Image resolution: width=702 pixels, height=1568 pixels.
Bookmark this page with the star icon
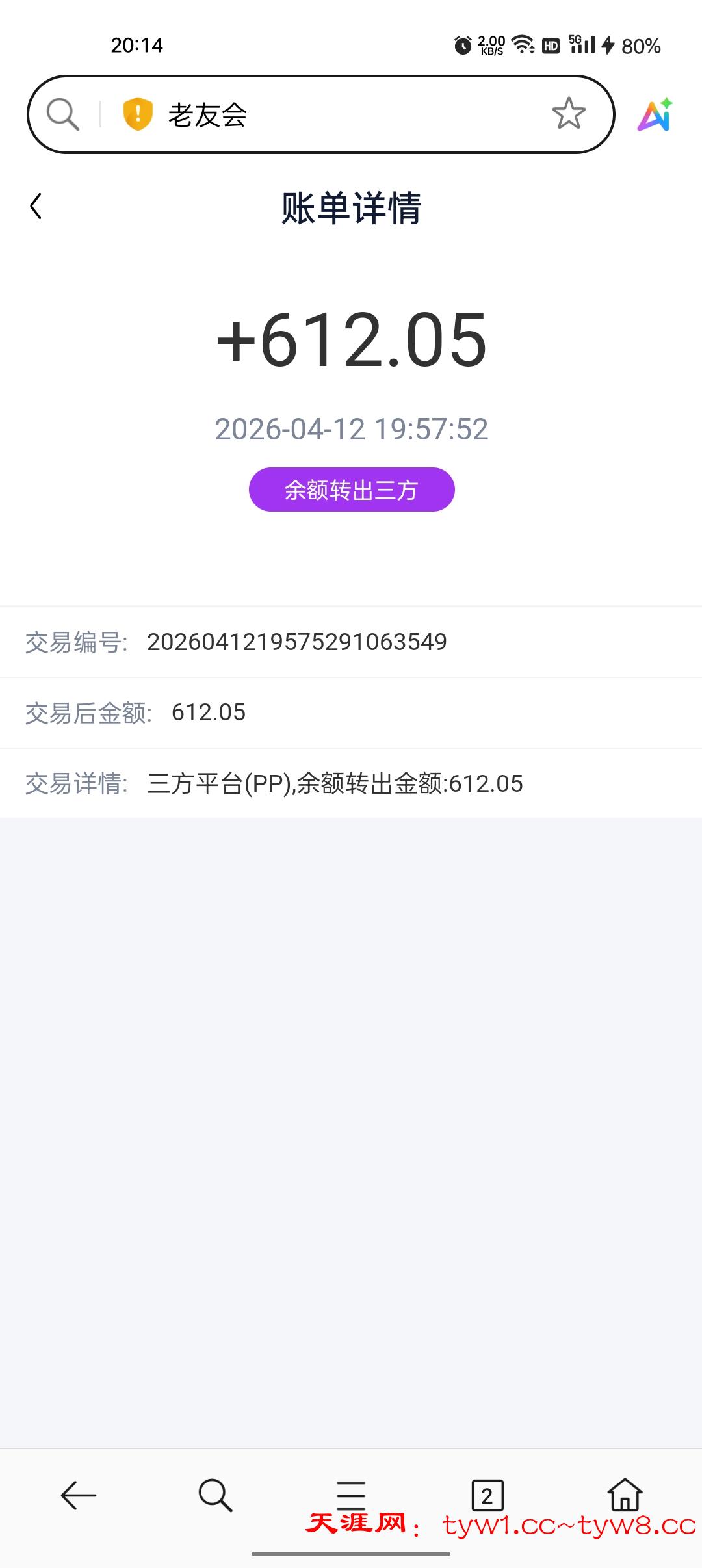click(x=569, y=114)
